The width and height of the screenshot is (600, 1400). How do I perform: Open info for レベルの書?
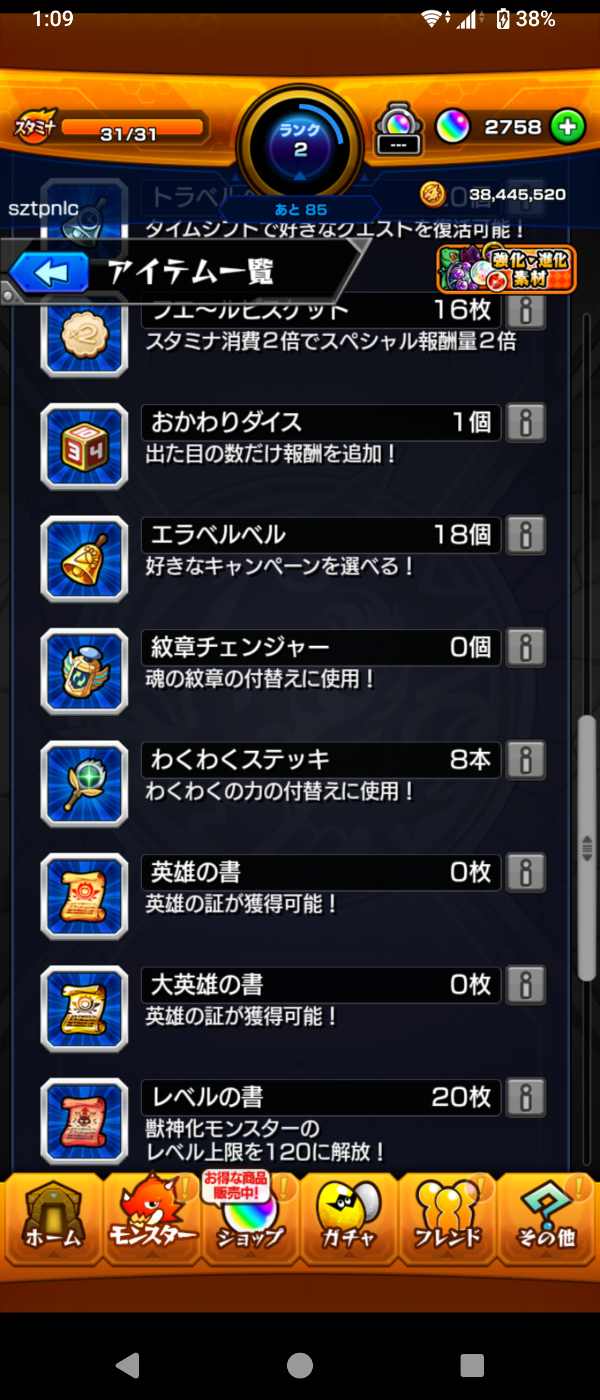(526, 1098)
